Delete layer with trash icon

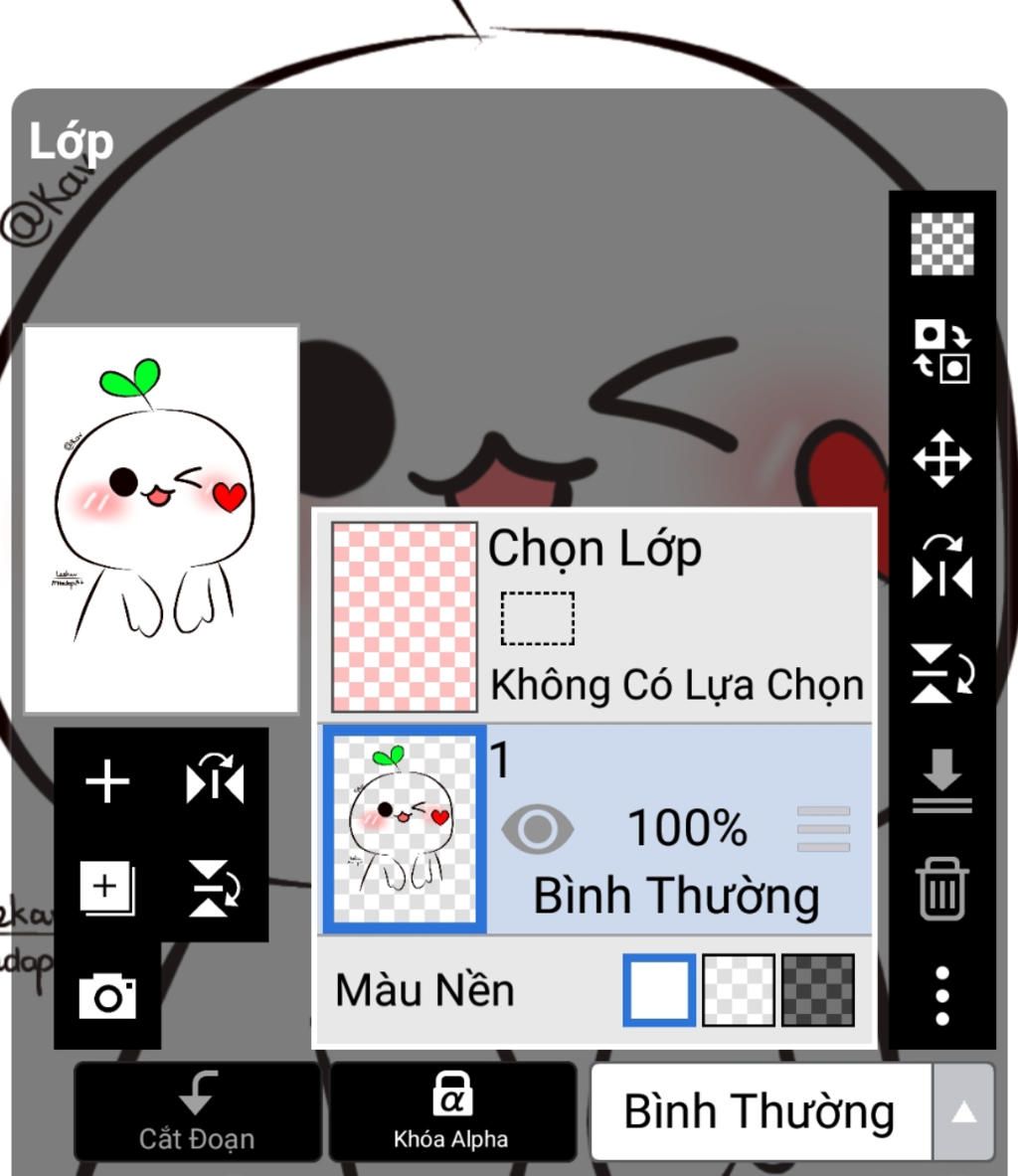(941, 889)
